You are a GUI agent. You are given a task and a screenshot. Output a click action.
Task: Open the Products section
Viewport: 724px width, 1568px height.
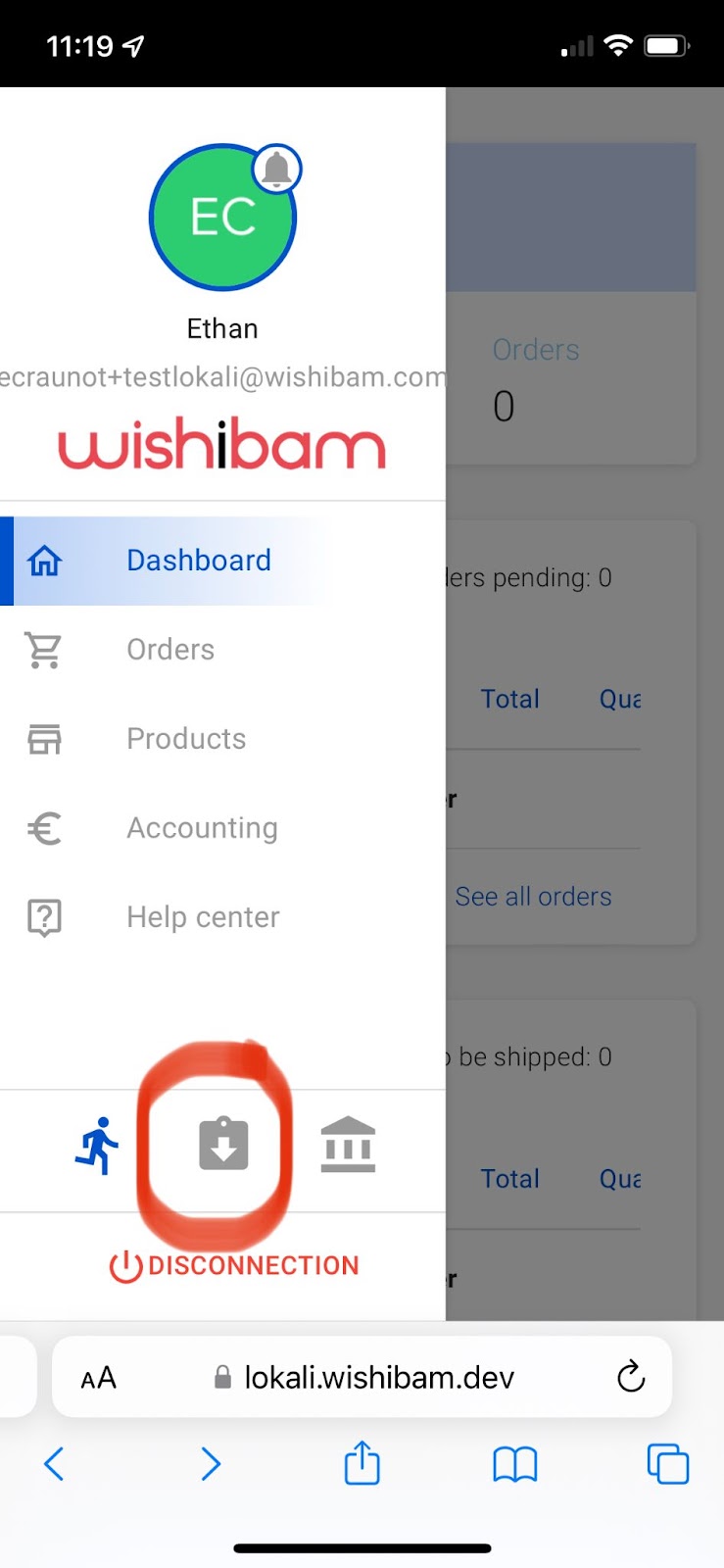click(222, 739)
